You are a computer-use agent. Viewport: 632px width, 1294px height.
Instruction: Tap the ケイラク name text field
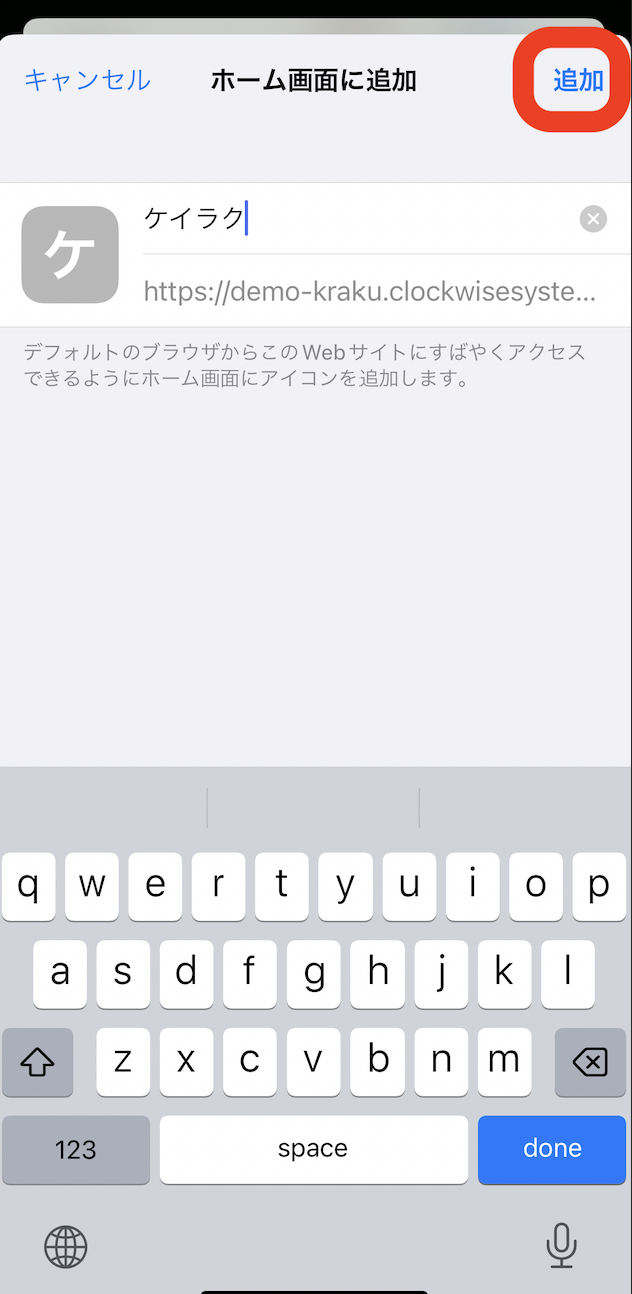[350, 219]
